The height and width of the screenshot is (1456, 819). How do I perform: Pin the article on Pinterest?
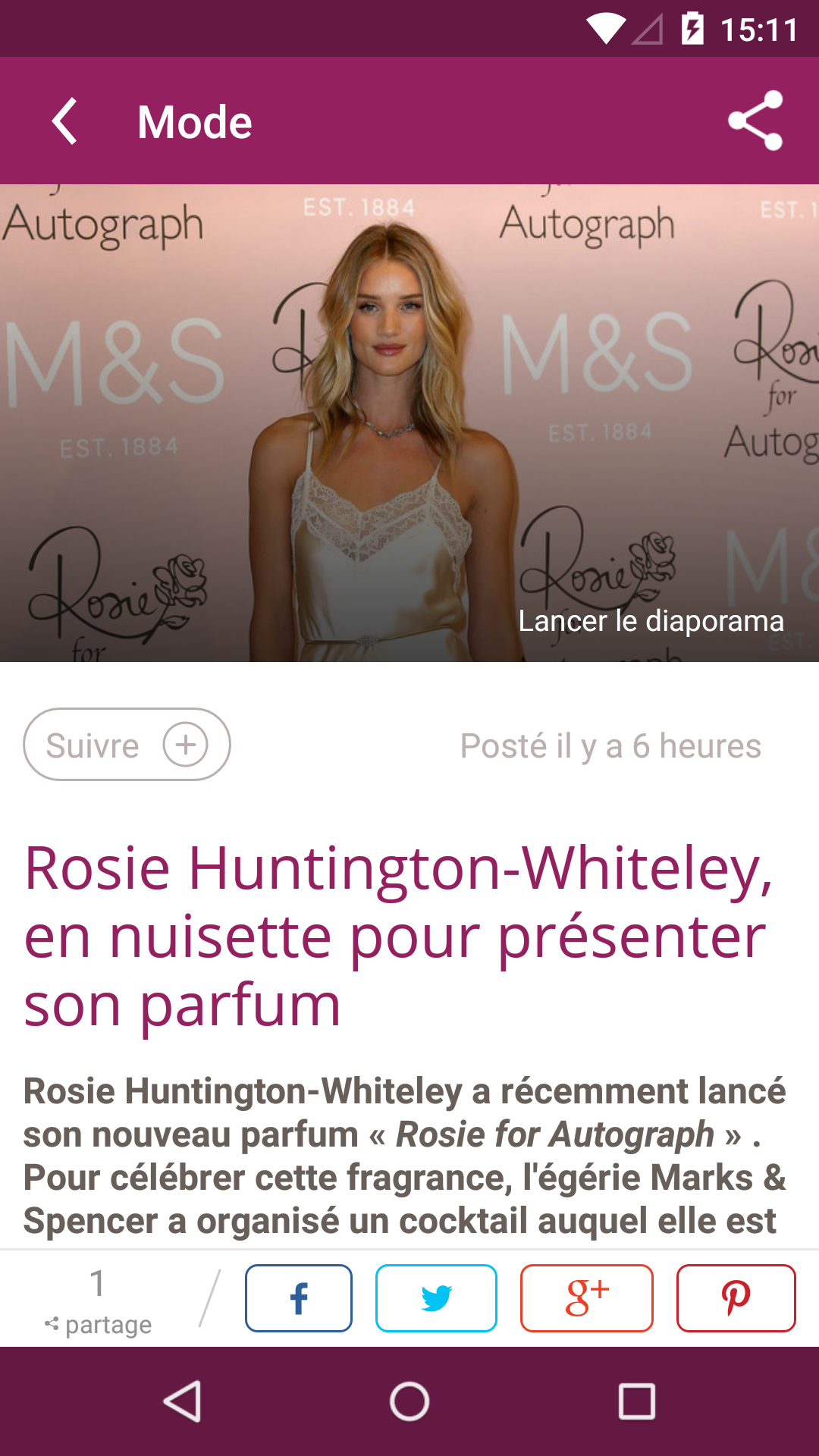point(736,1298)
